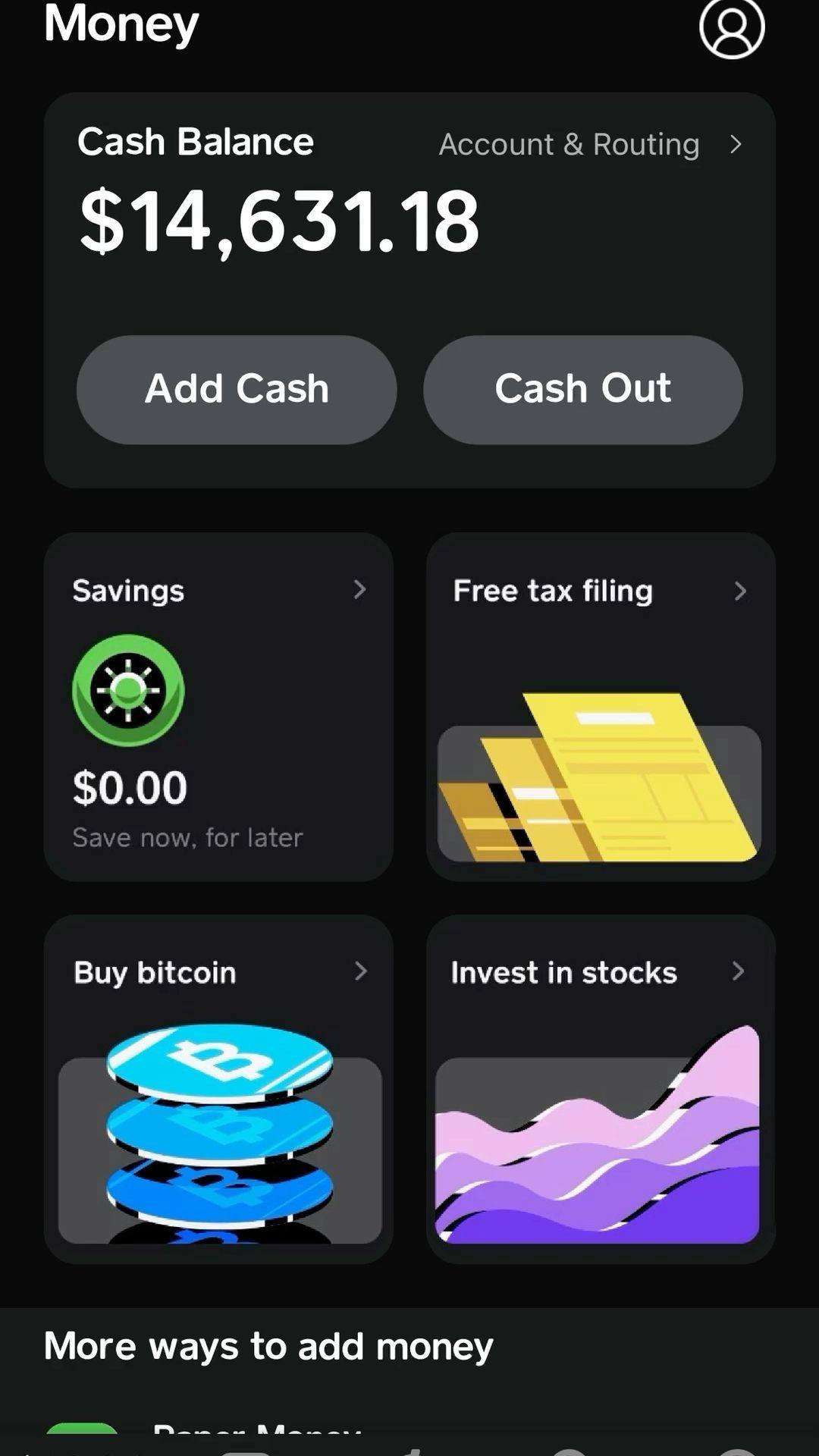Open the Free tax filing card
The height and width of the screenshot is (1456, 819).
(x=600, y=707)
